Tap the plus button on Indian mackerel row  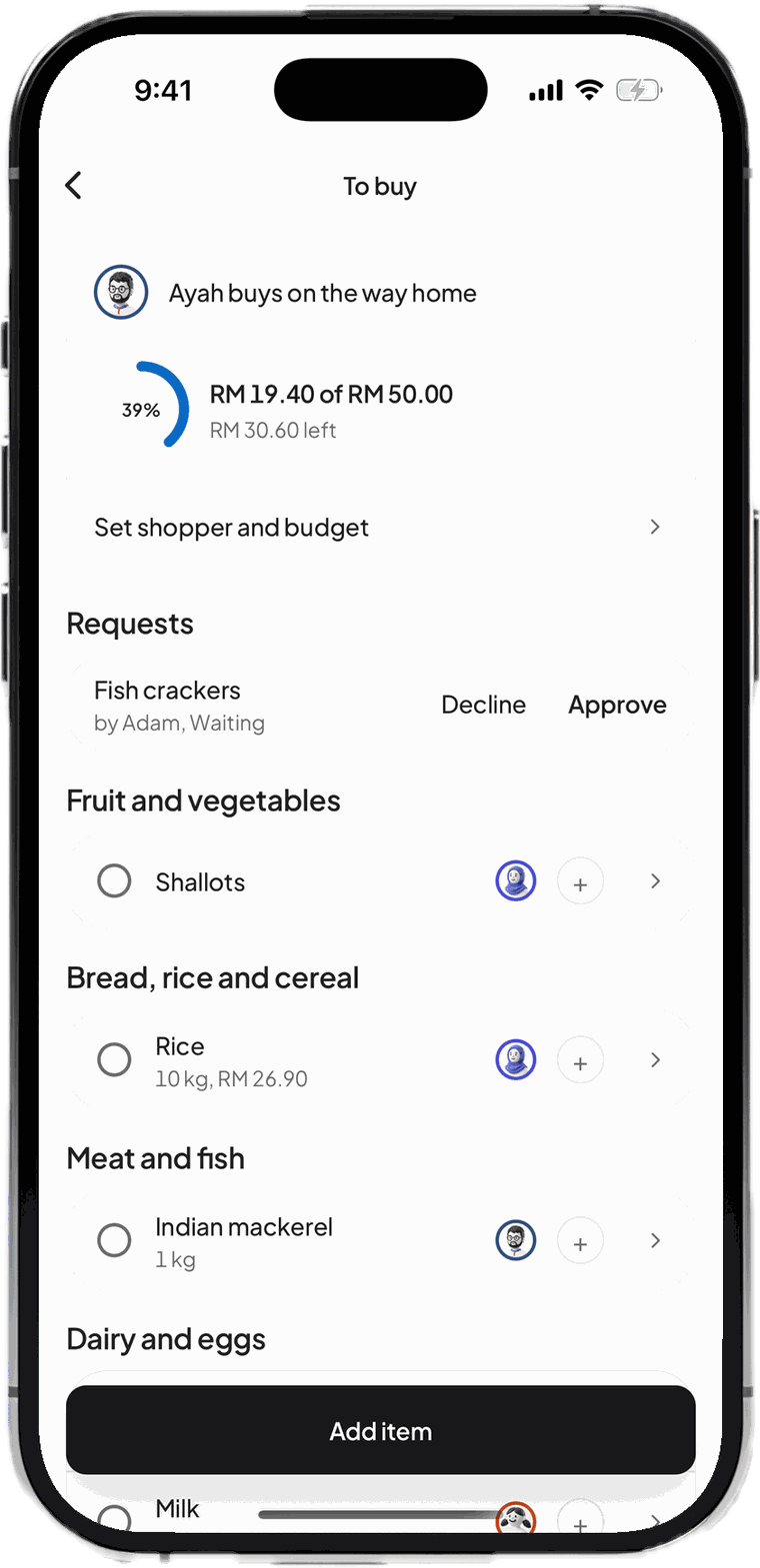coord(580,1241)
